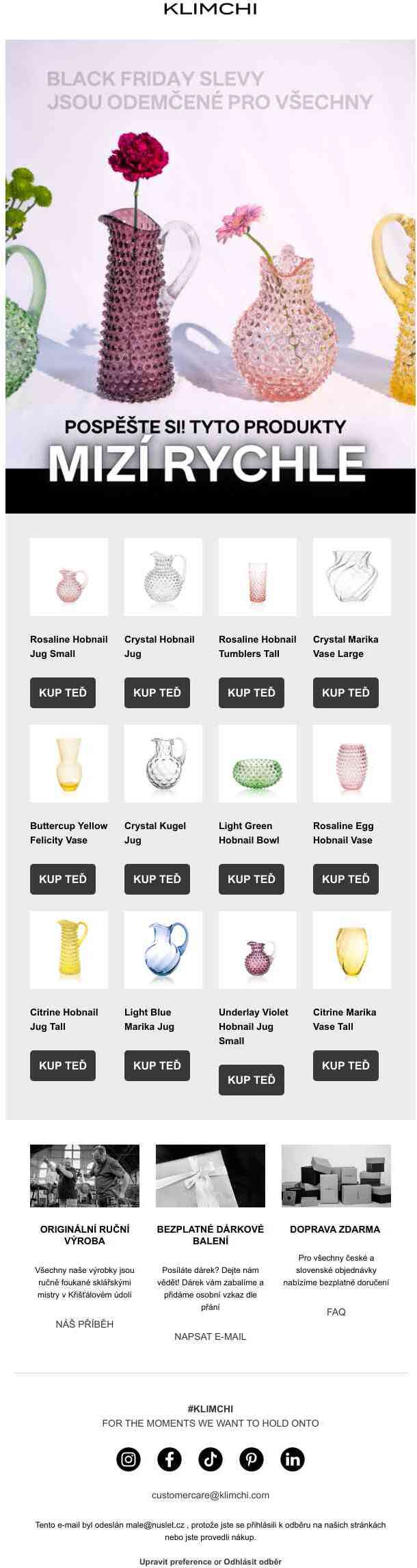The image size is (417, 1568).
Task: Buy the Crystal Hobnail Jug
Action: tap(157, 692)
